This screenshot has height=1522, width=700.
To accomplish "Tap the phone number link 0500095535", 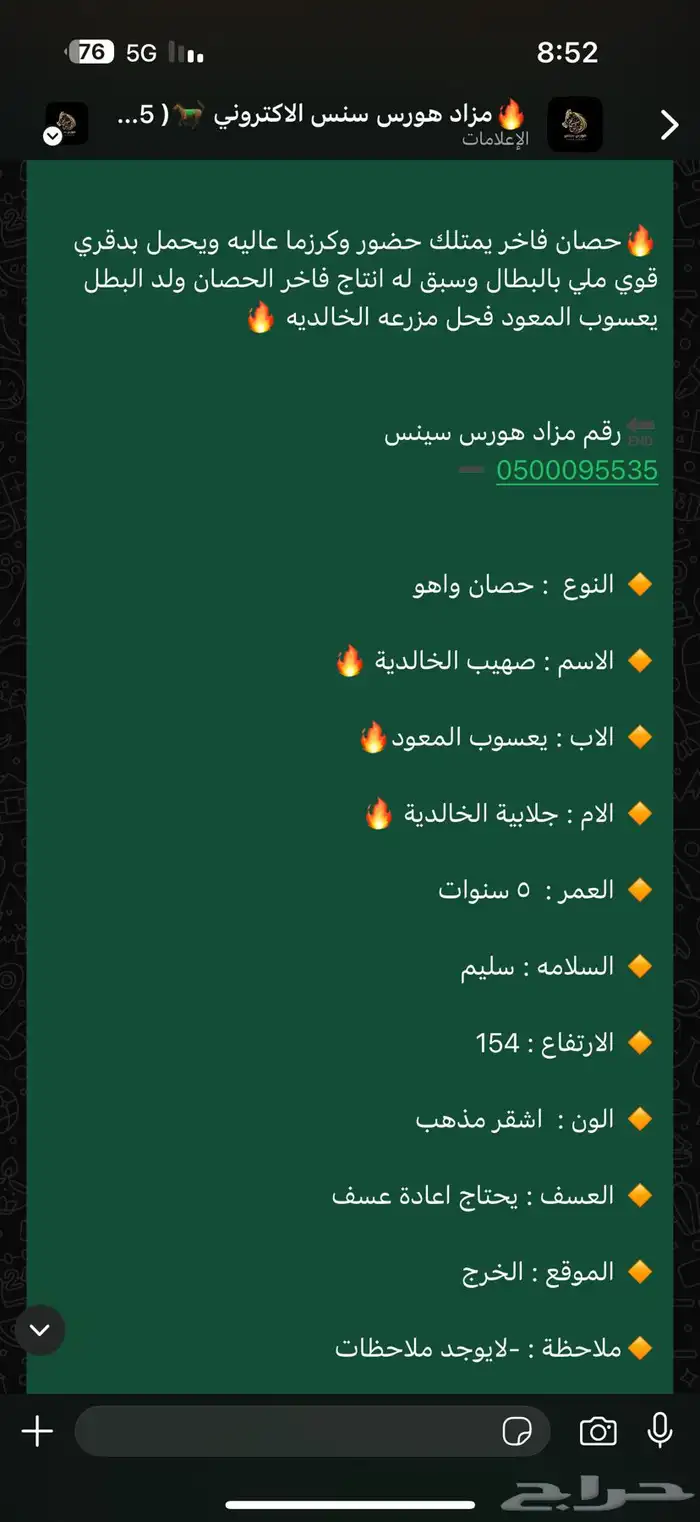I will coord(577,470).
